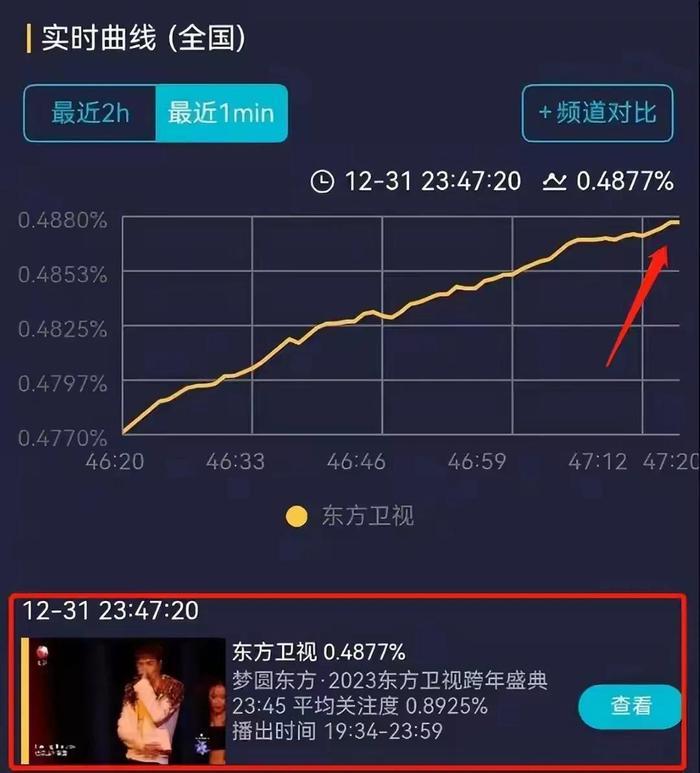Select the 最近1min time range
The height and width of the screenshot is (773, 700).
point(221,113)
